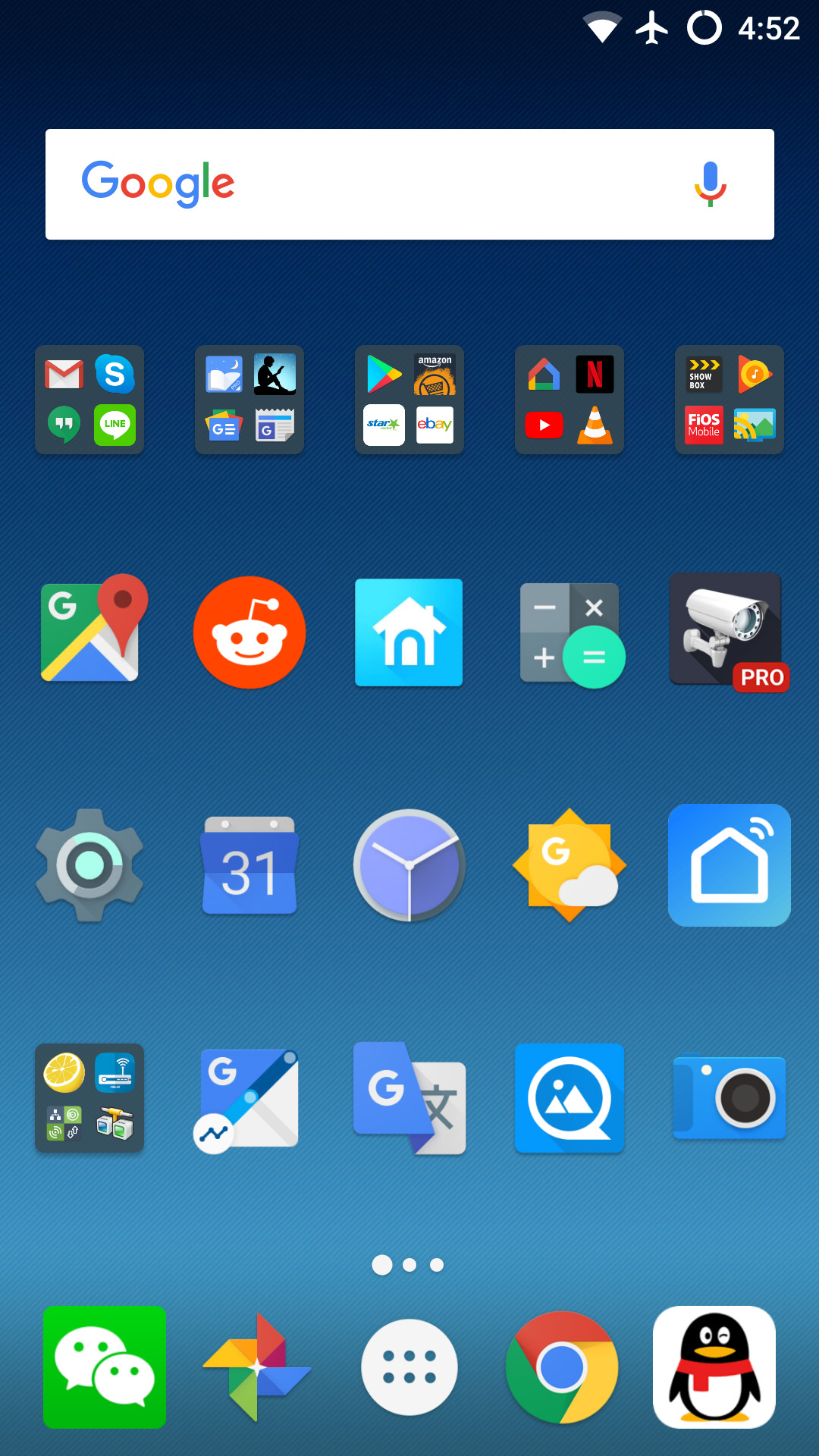This screenshot has width=819, height=1456.
Task: Tap the Google search bar
Action: click(x=379, y=184)
